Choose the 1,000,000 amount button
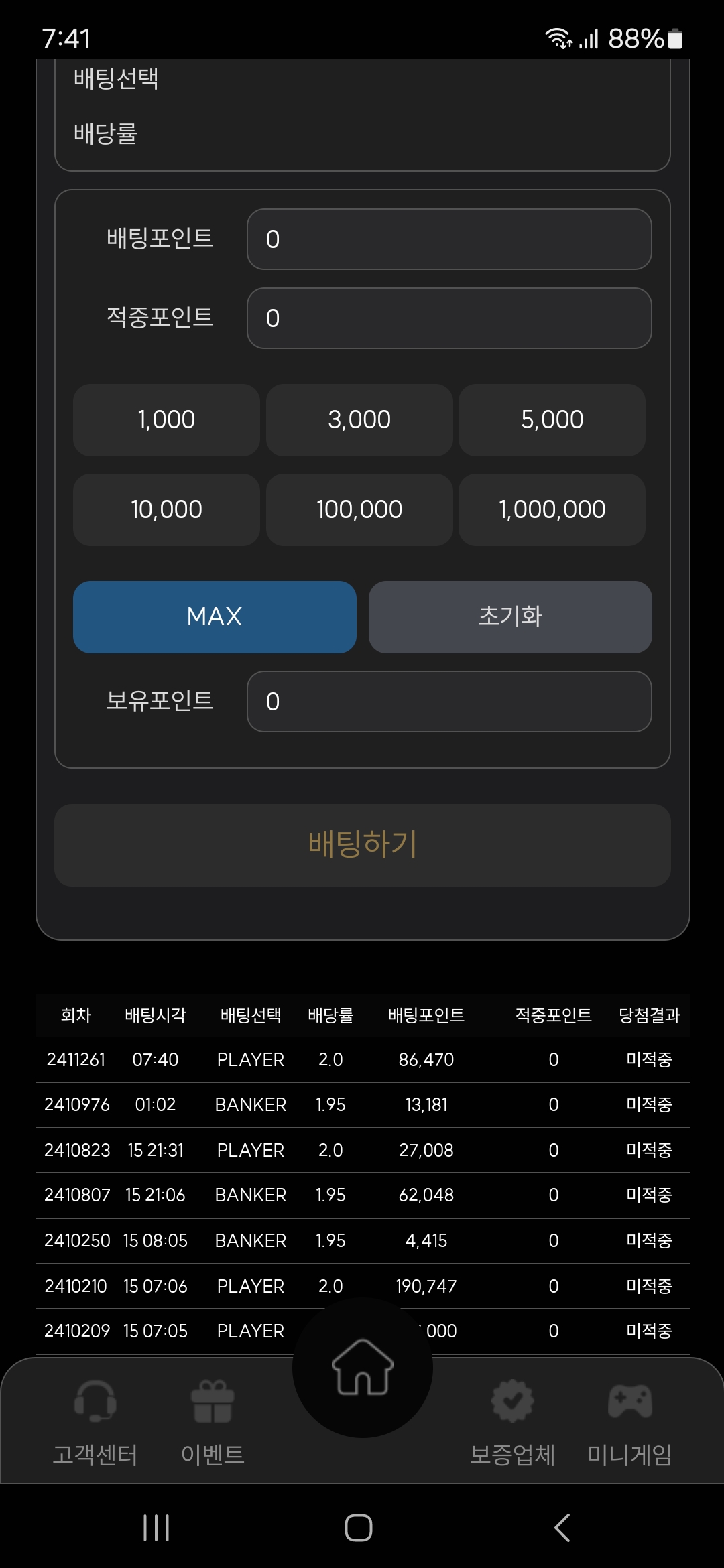 (552, 510)
